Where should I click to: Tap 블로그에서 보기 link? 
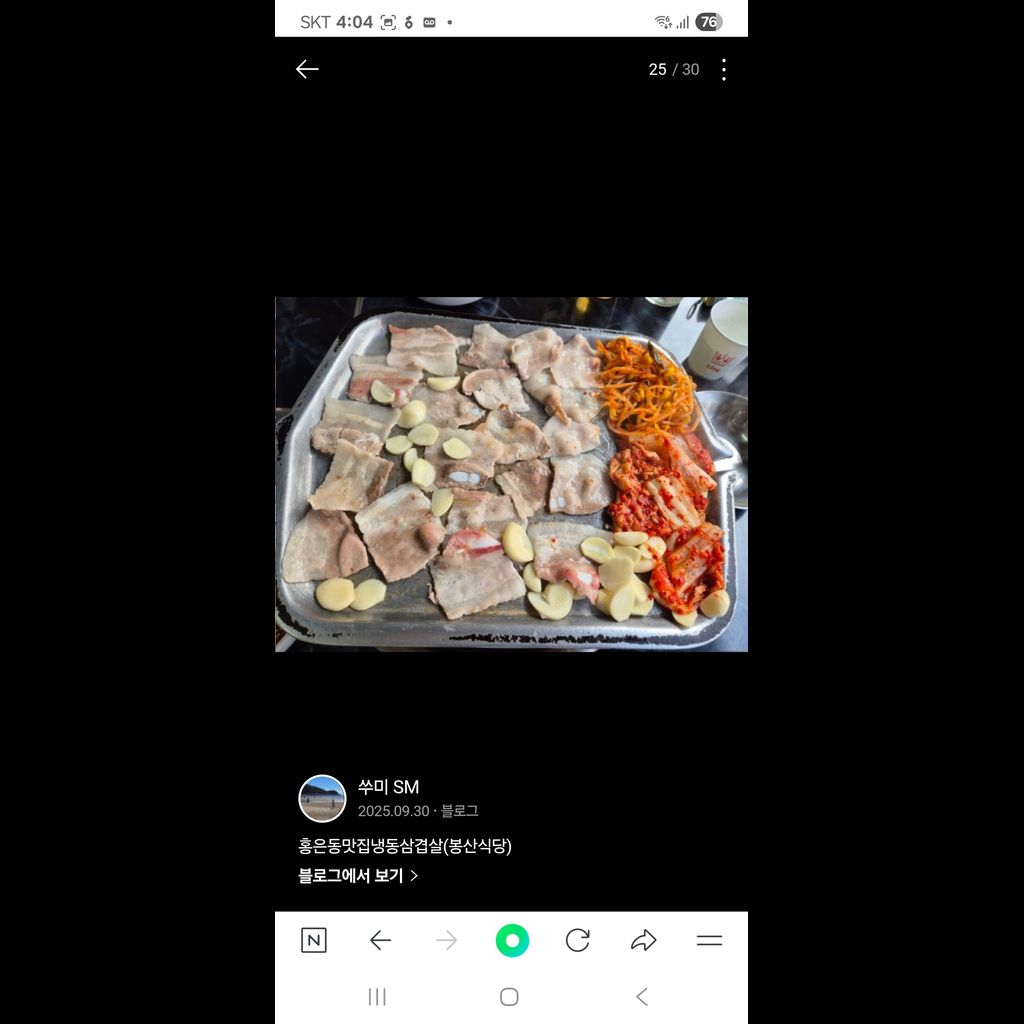[358, 876]
